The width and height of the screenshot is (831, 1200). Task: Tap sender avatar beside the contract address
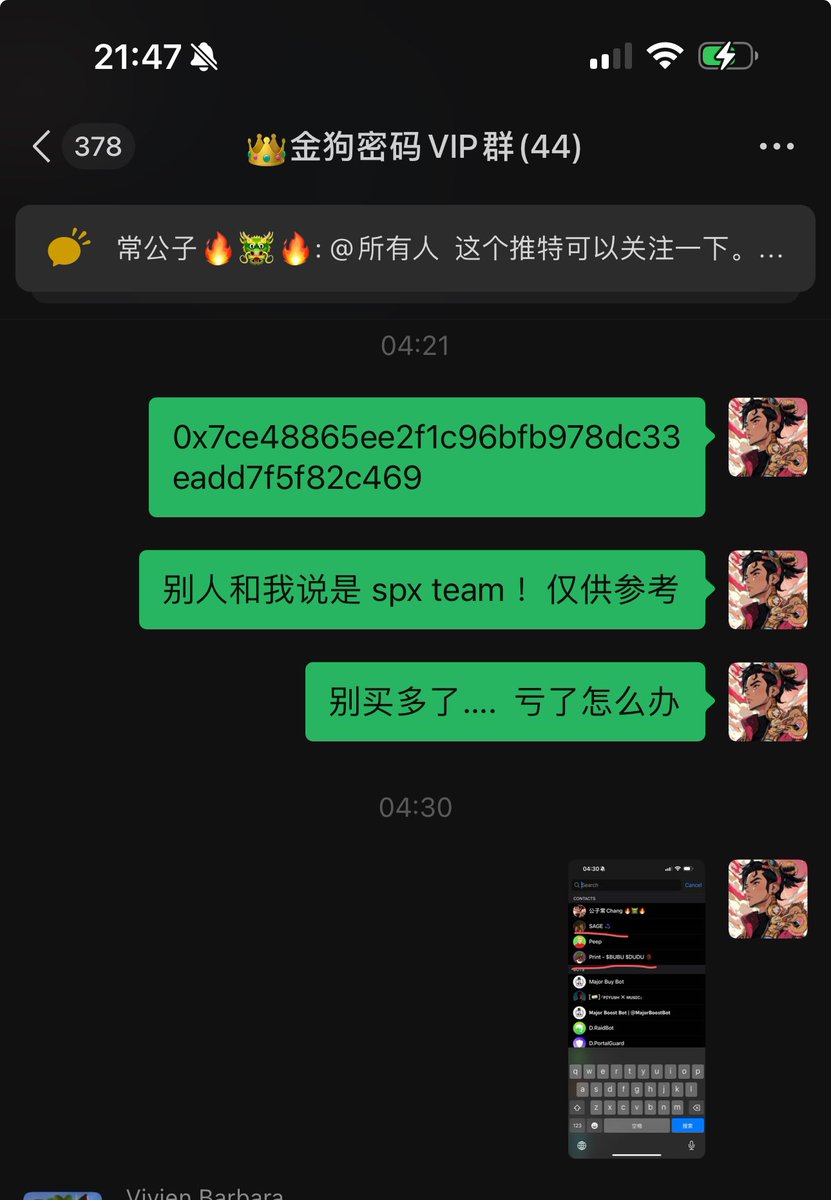pyautogui.click(x=767, y=437)
